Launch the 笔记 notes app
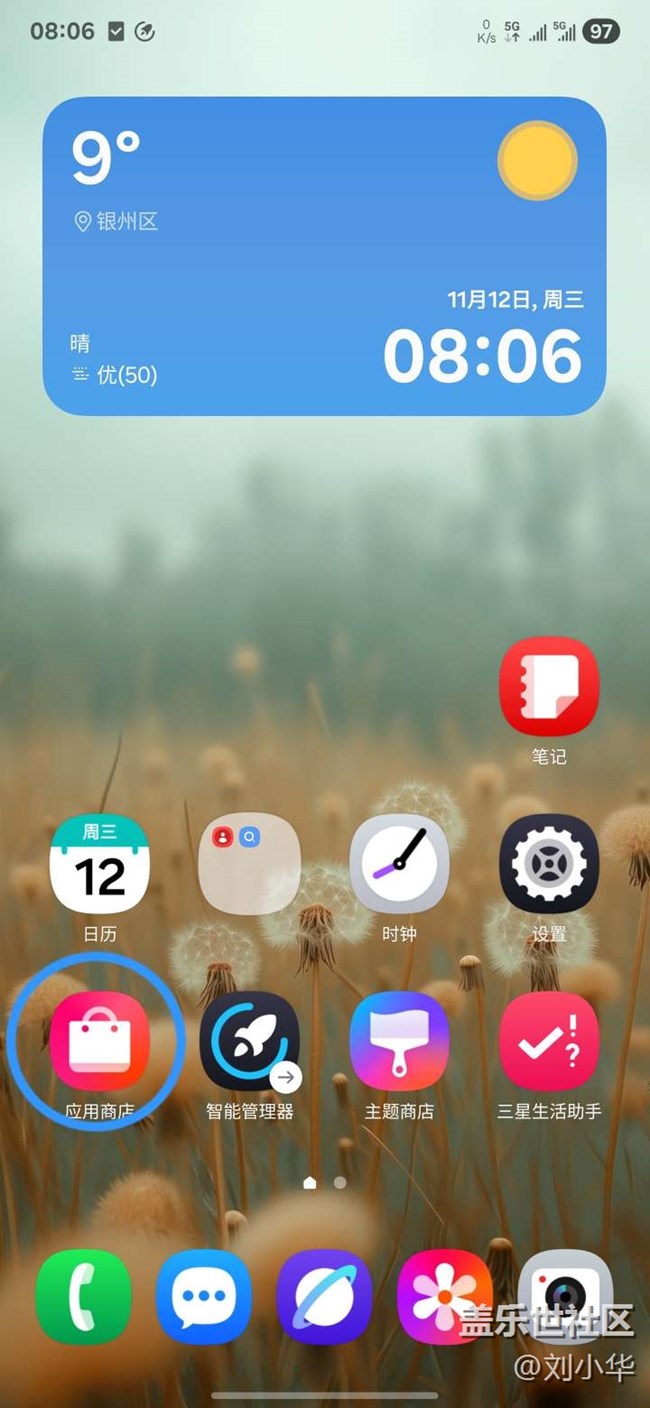The height and width of the screenshot is (1408, 650). 549,686
